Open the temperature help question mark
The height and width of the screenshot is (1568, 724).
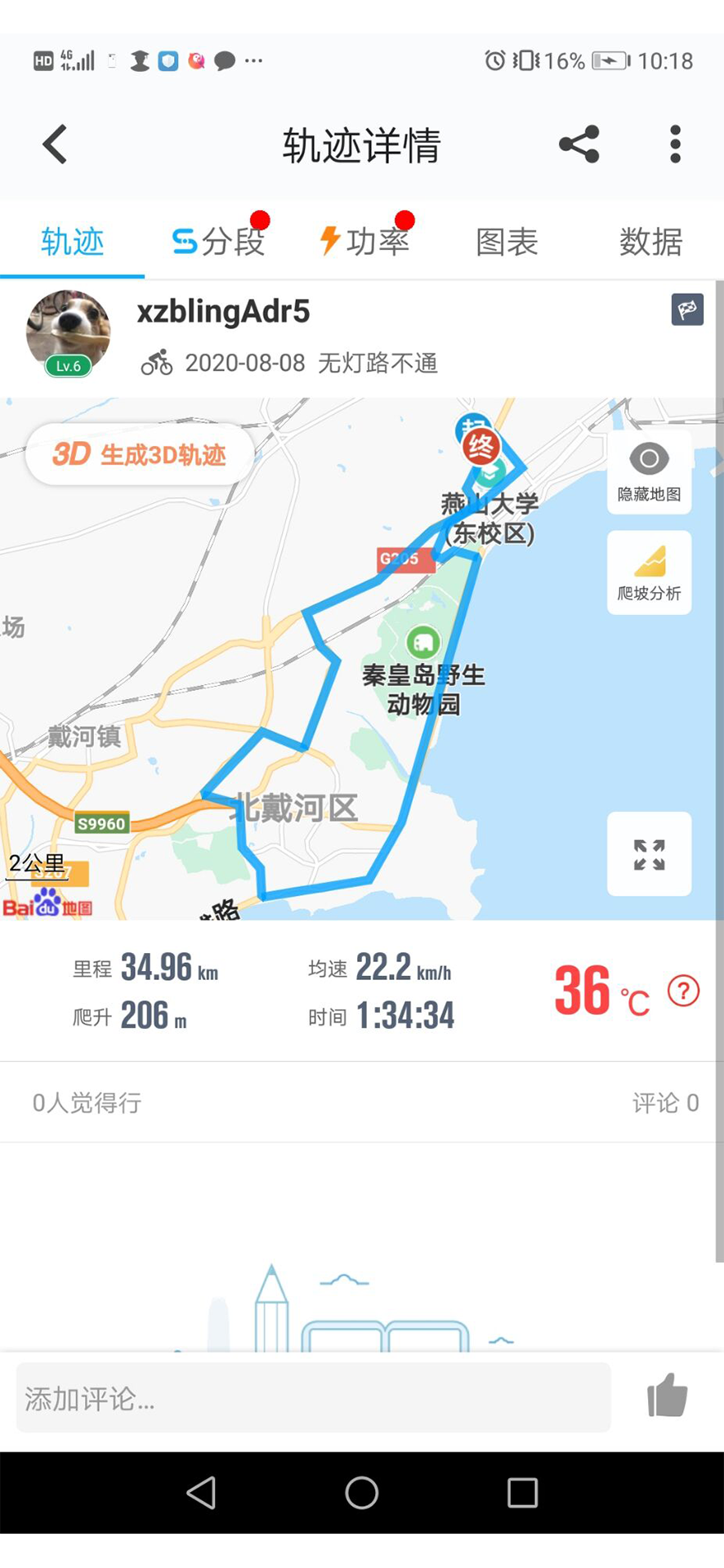(x=683, y=991)
